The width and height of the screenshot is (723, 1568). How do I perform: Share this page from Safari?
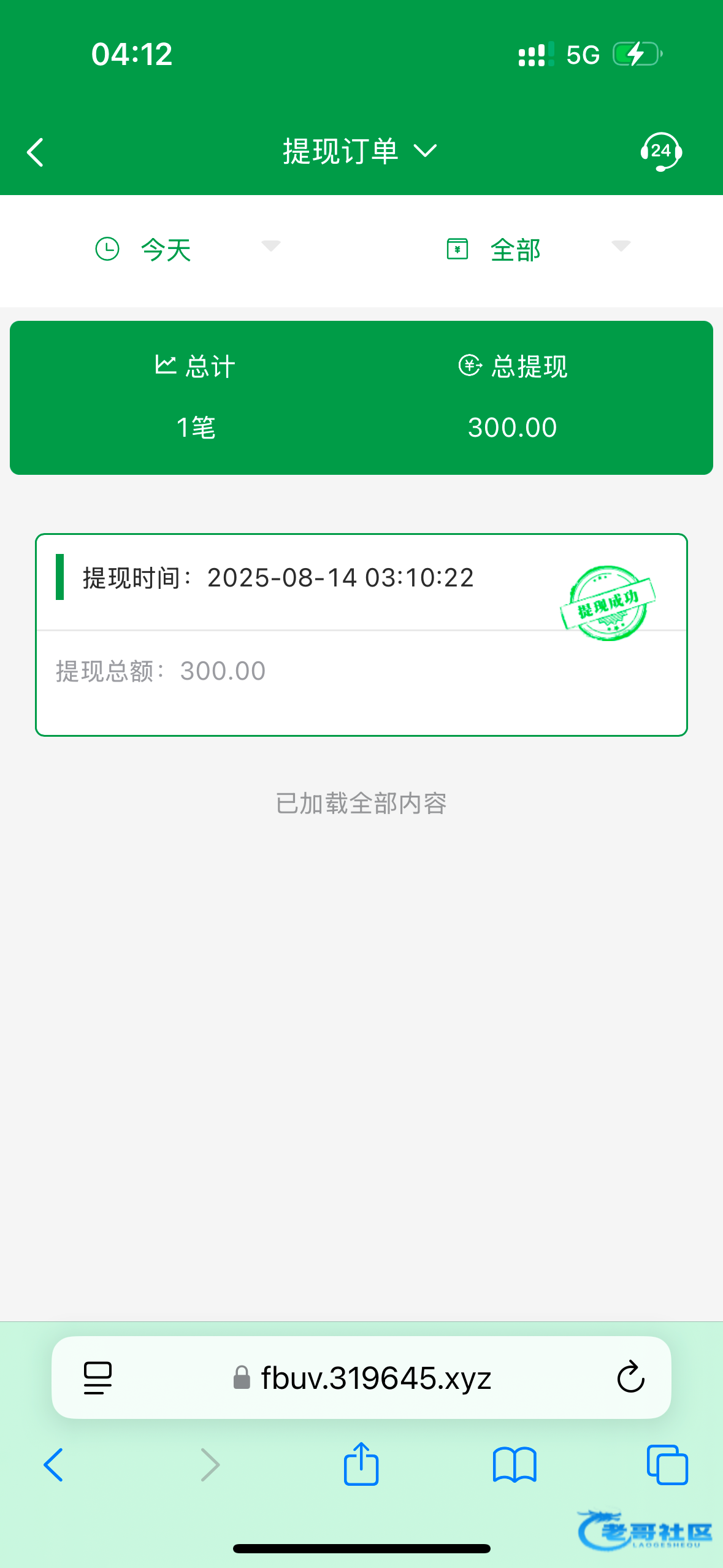pos(361,1464)
